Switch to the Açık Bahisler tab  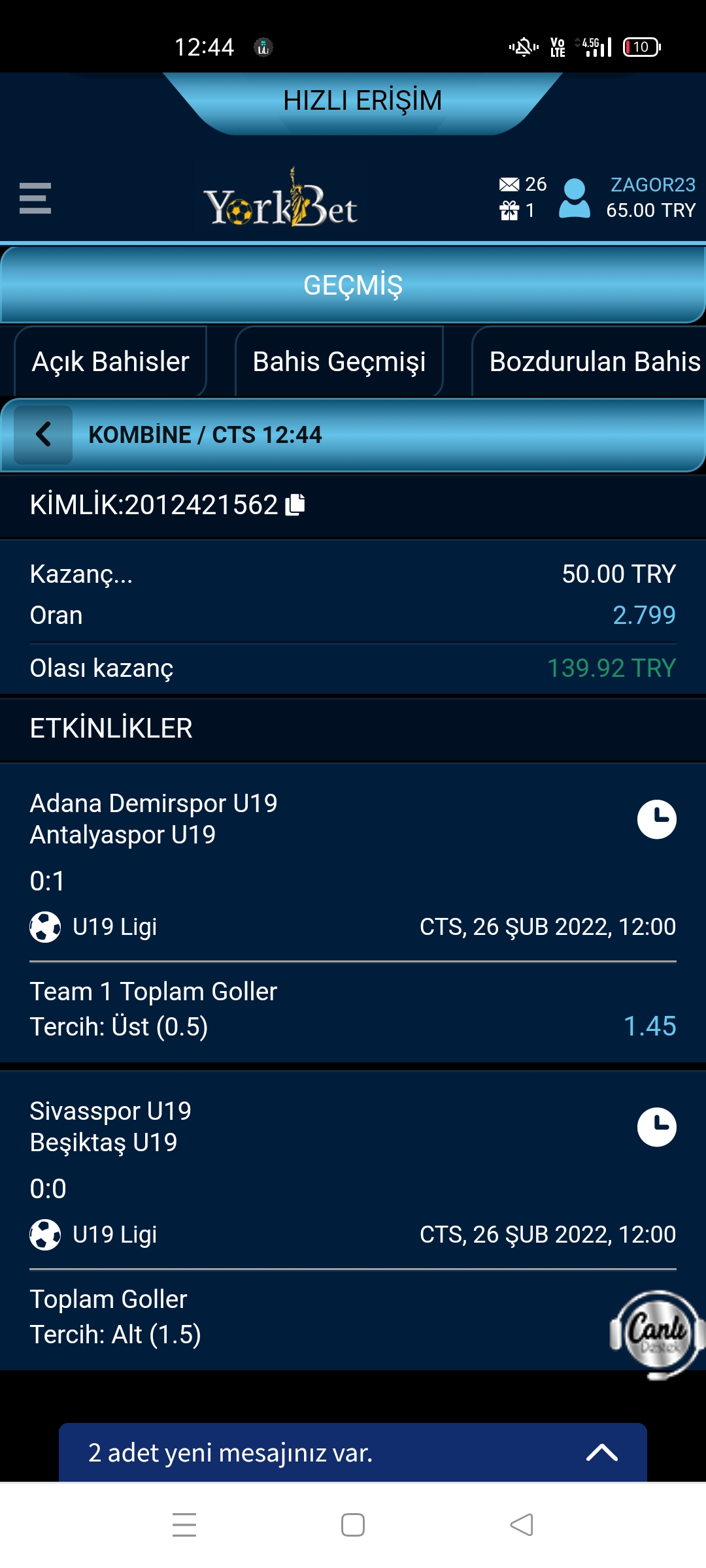click(110, 361)
